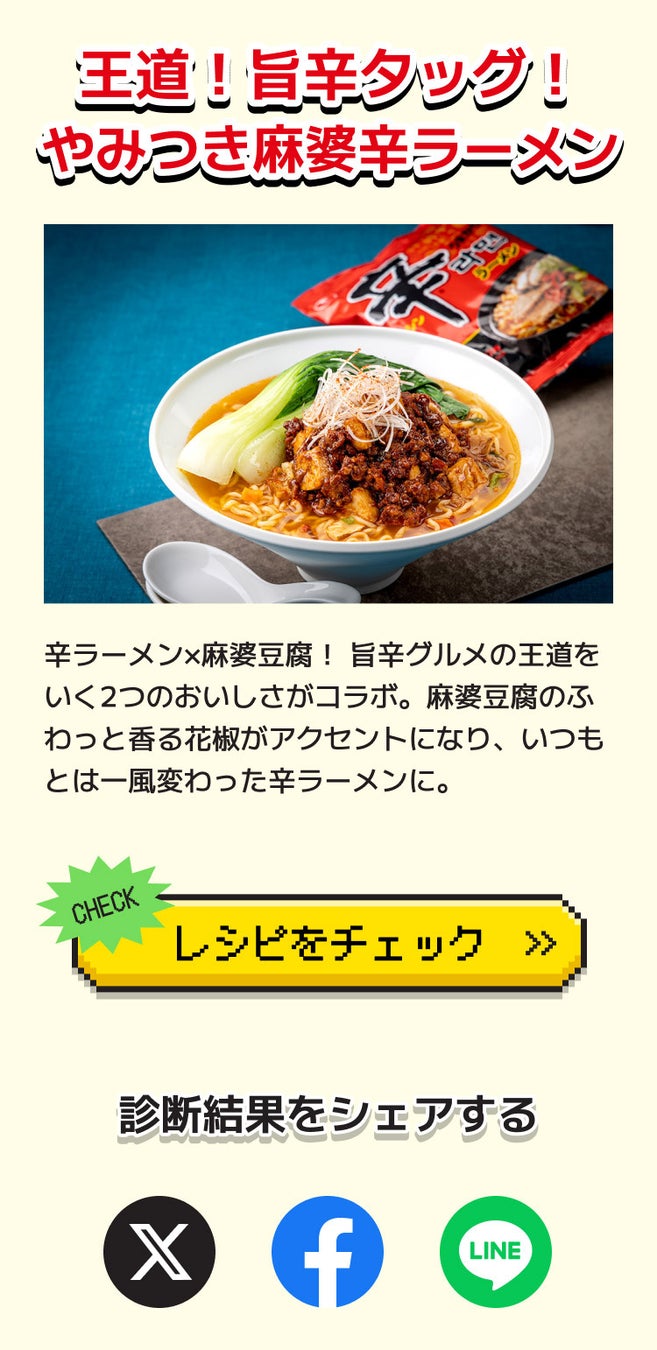Share the result on LINE
Viewport: 657px width, 1350px height.
(495, 1251)
